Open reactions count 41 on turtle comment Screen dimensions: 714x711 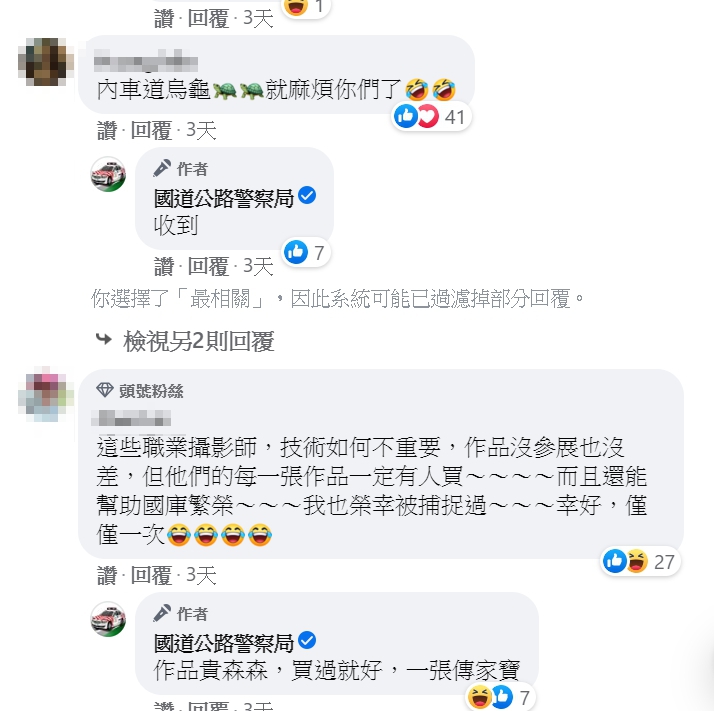430,117
